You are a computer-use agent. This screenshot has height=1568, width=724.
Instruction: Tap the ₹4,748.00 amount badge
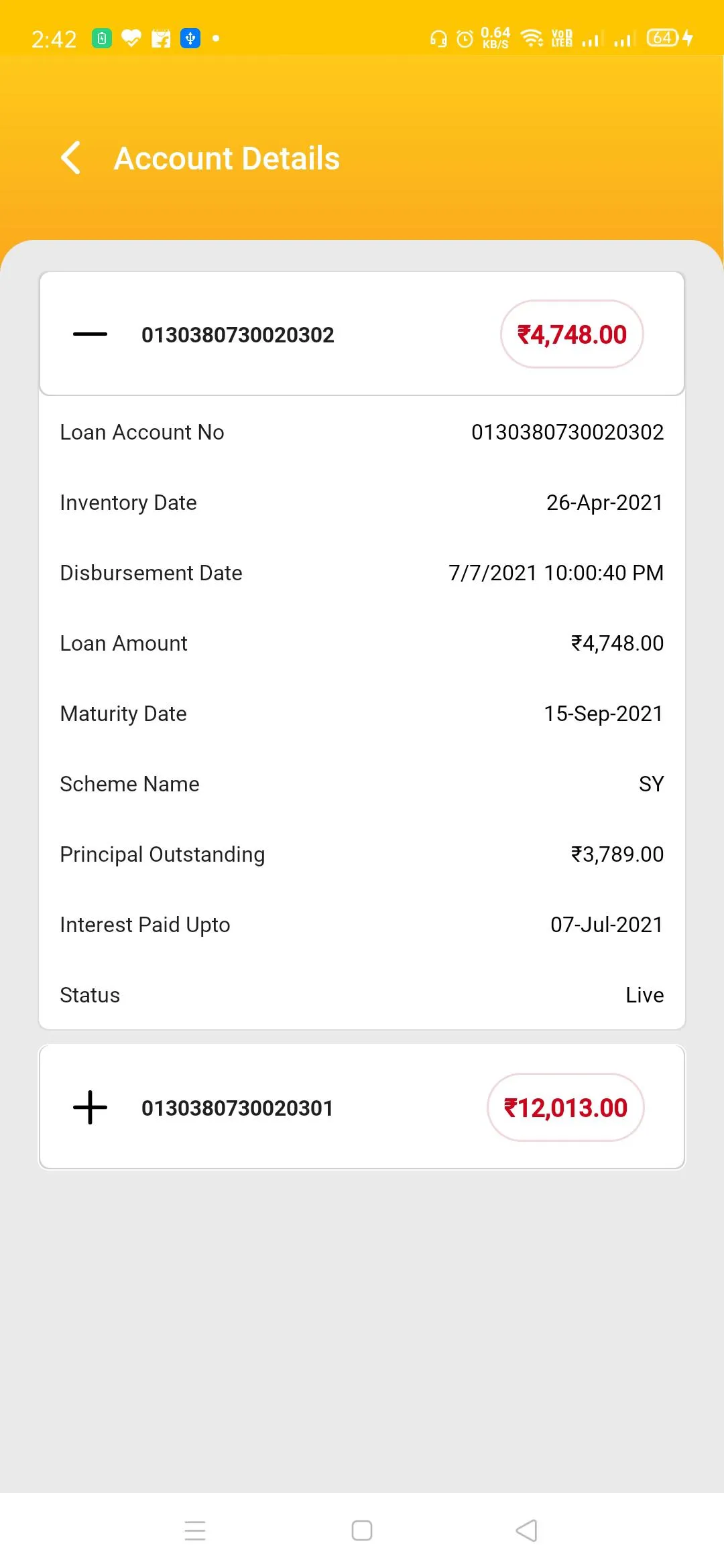coord(571,334)
